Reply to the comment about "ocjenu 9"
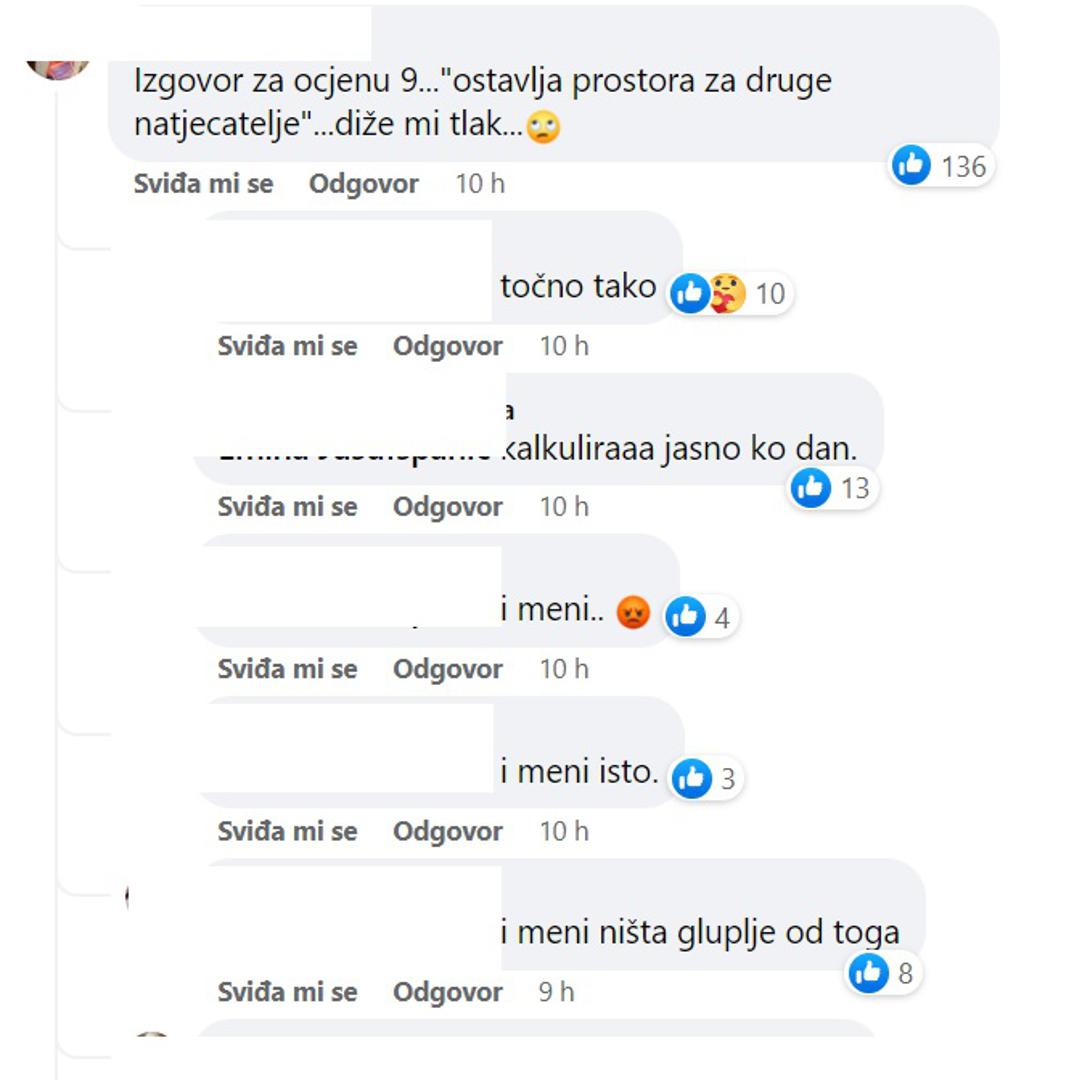The image size is (1090, 1080). point(363,184)
